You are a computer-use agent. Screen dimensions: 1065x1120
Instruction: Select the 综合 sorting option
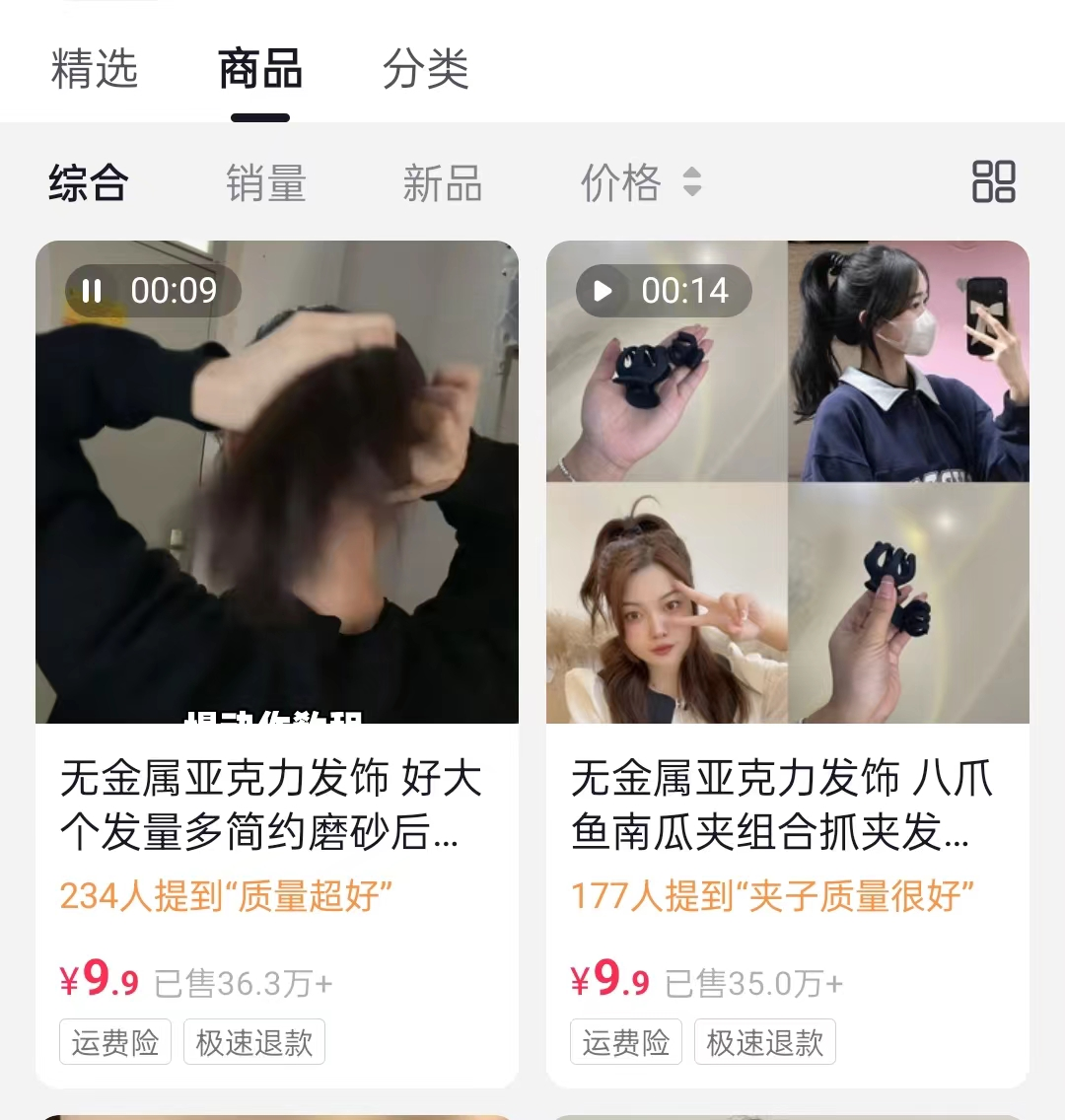coord(89,183)
